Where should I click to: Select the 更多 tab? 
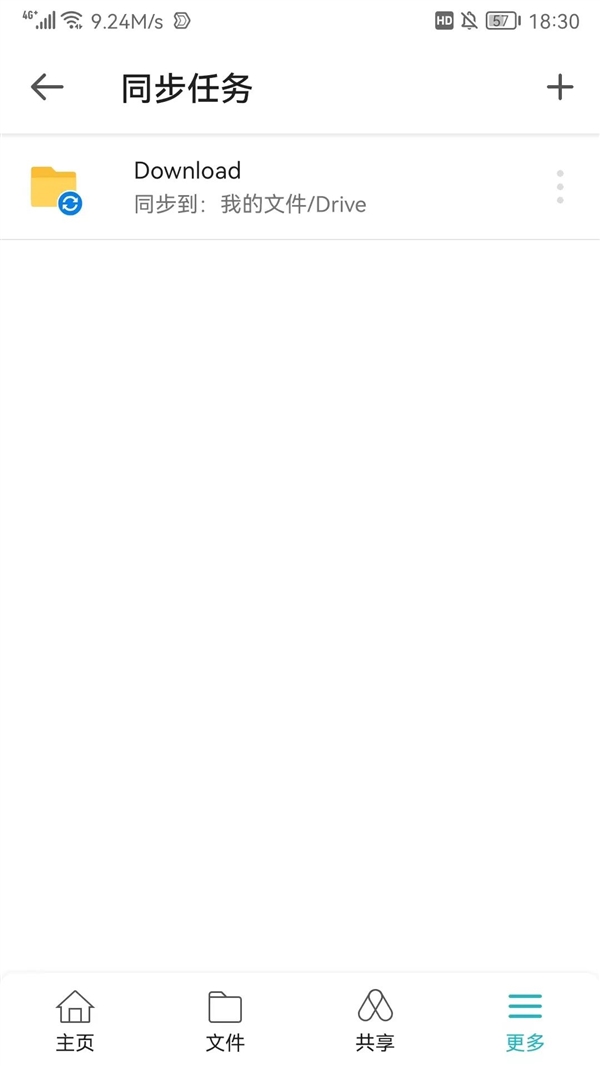pos(525,1020)
